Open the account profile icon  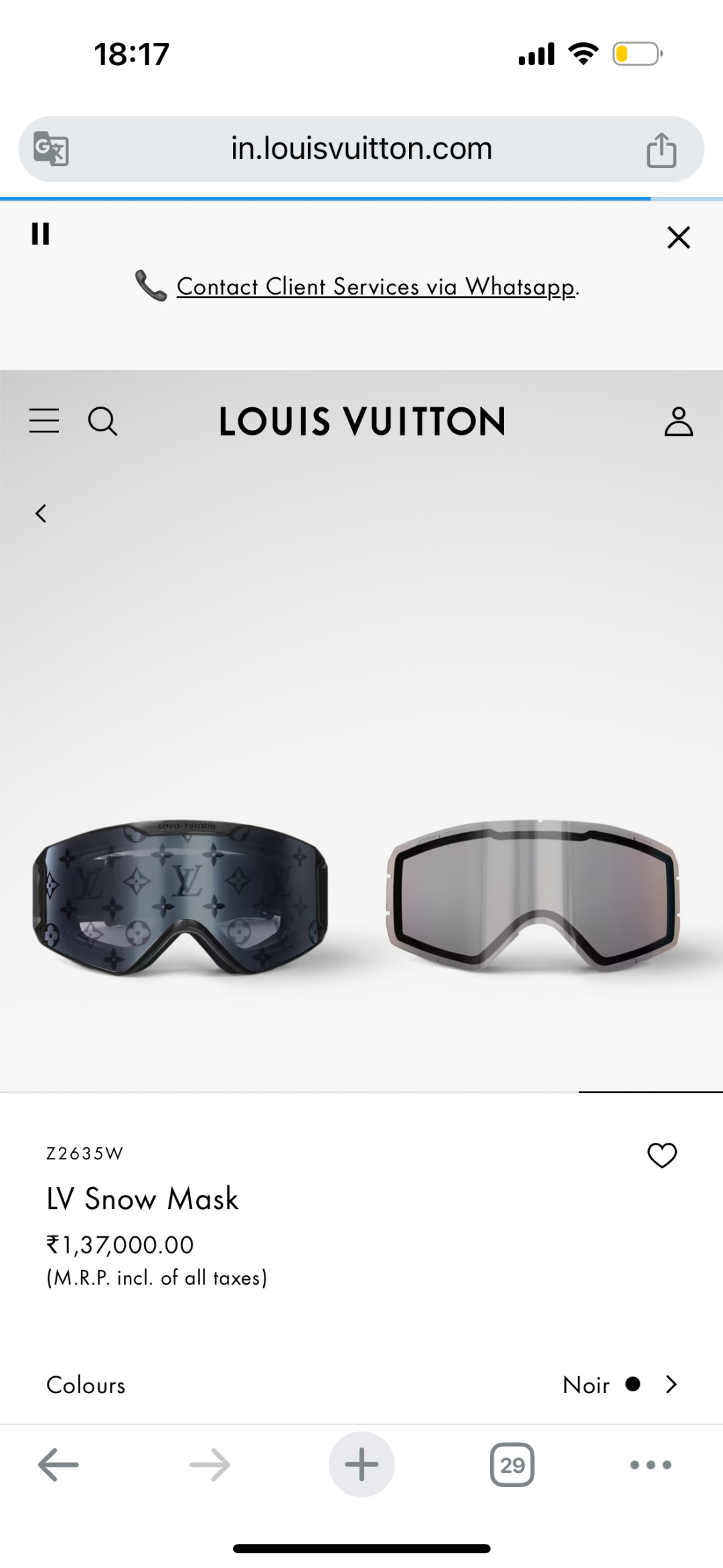(678, 421)
